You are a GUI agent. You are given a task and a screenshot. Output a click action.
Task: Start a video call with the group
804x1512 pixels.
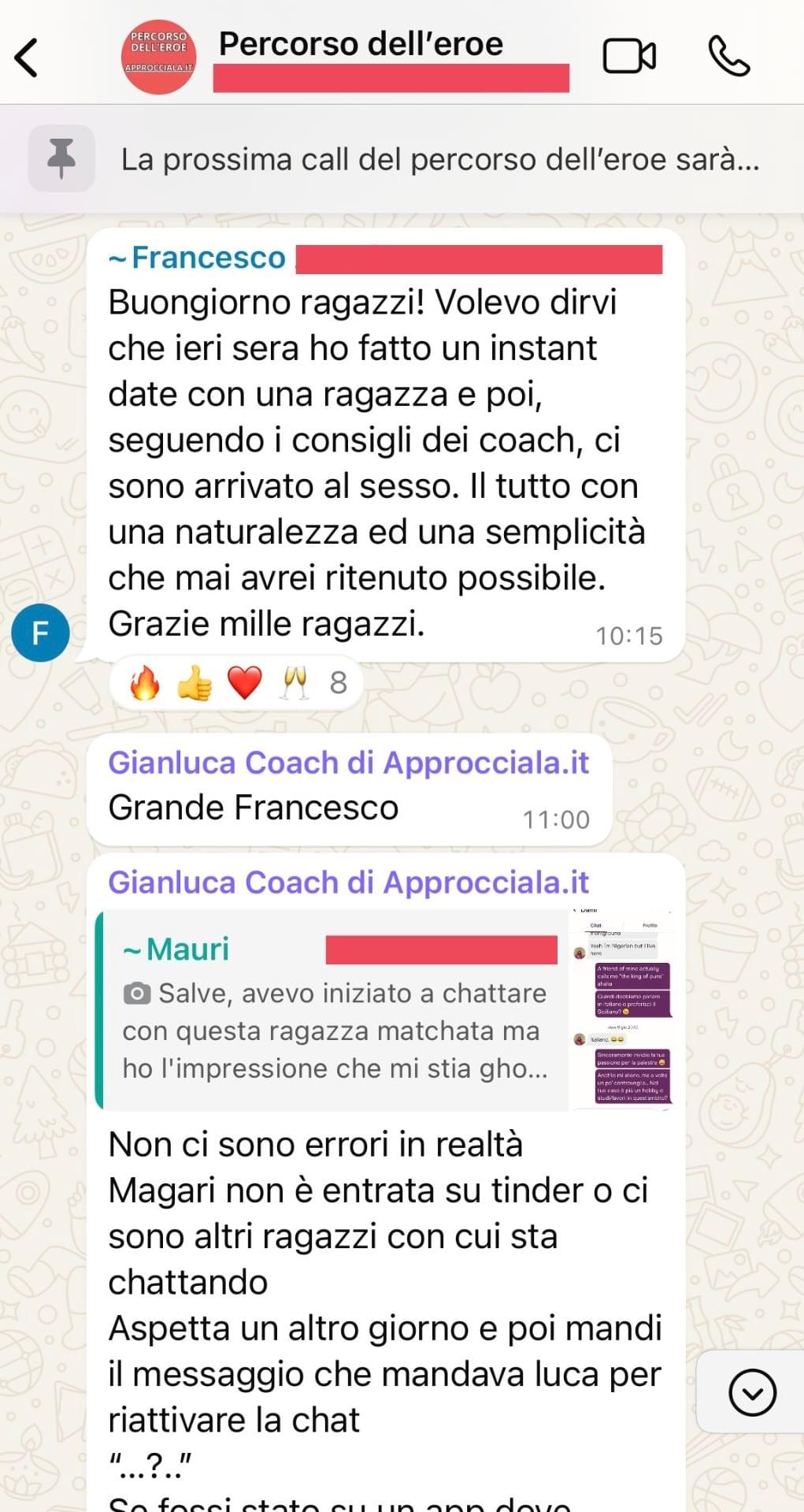628,57
